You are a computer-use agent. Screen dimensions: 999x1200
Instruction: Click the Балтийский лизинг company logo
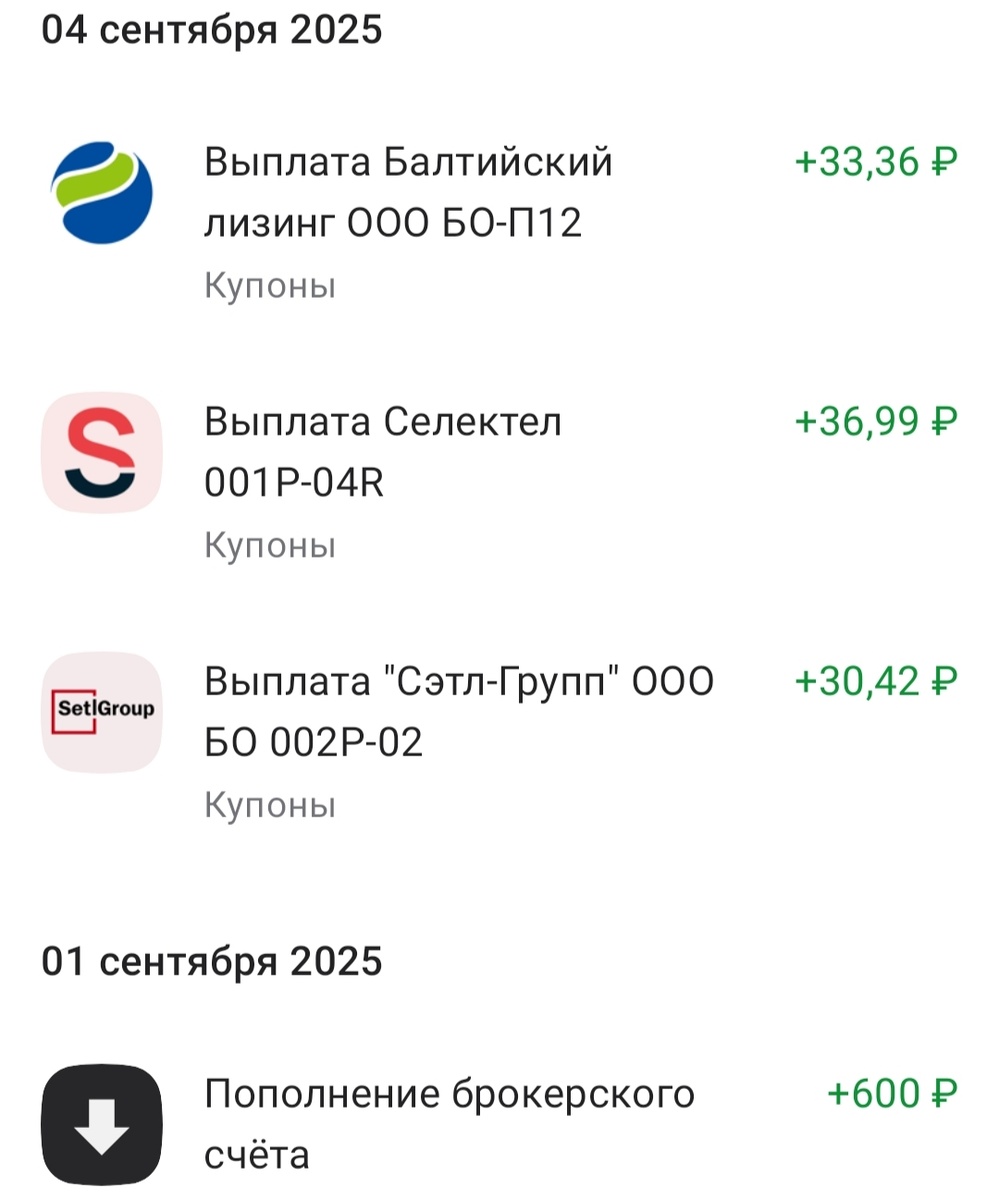100,192
